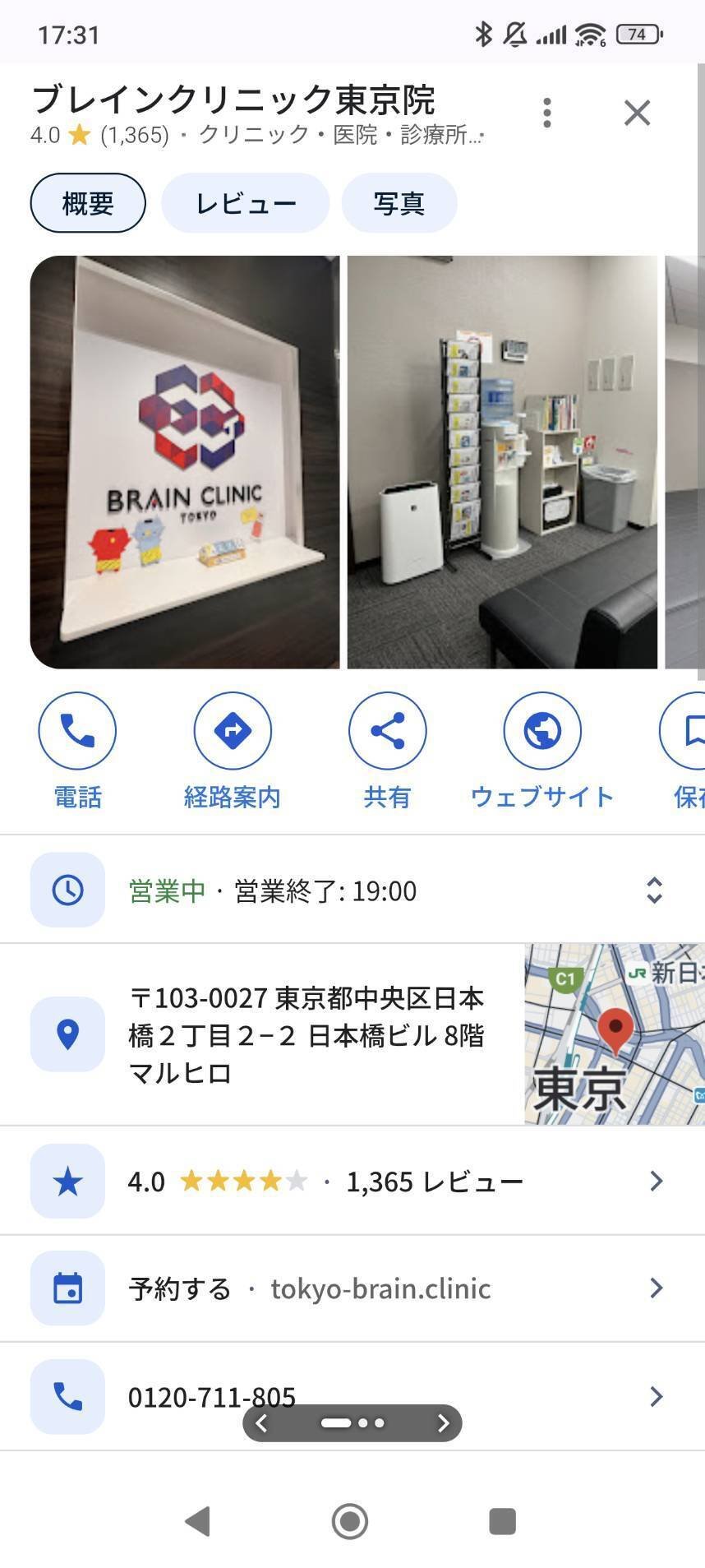Open 経路案内 directions icon

point(233,730)
